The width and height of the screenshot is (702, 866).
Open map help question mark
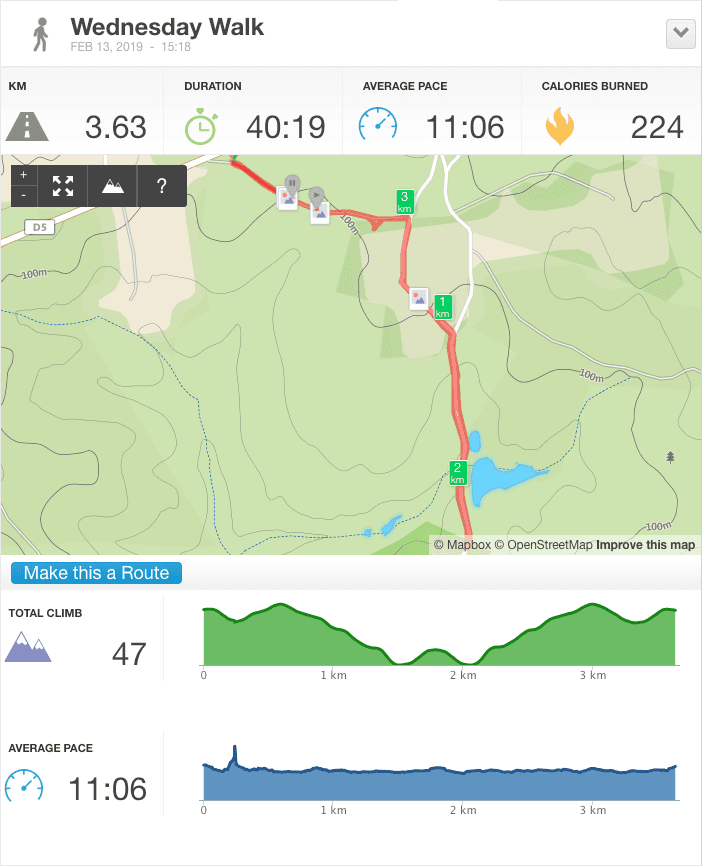(162, 186)
